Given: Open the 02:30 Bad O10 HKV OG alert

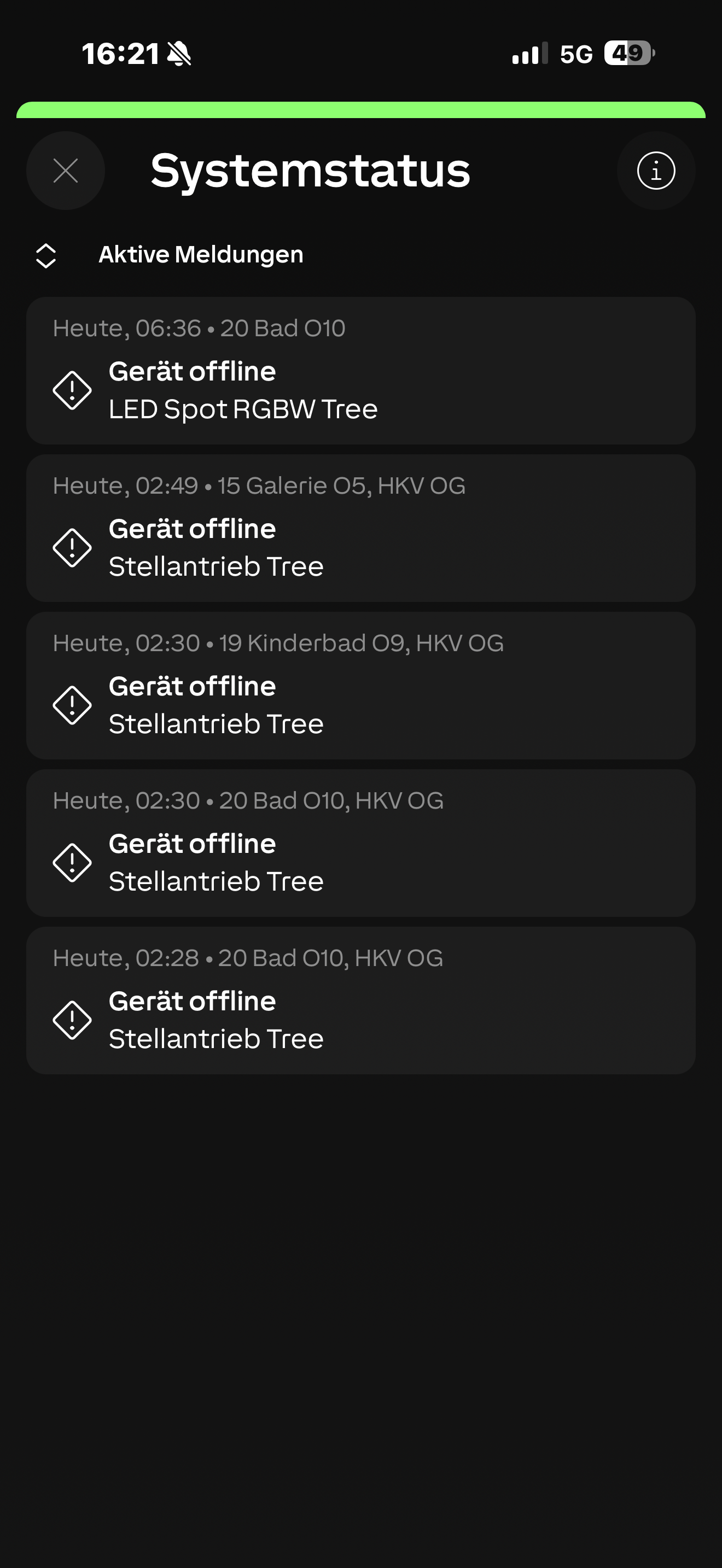Looking at the screenshot, I should (360, 843).
